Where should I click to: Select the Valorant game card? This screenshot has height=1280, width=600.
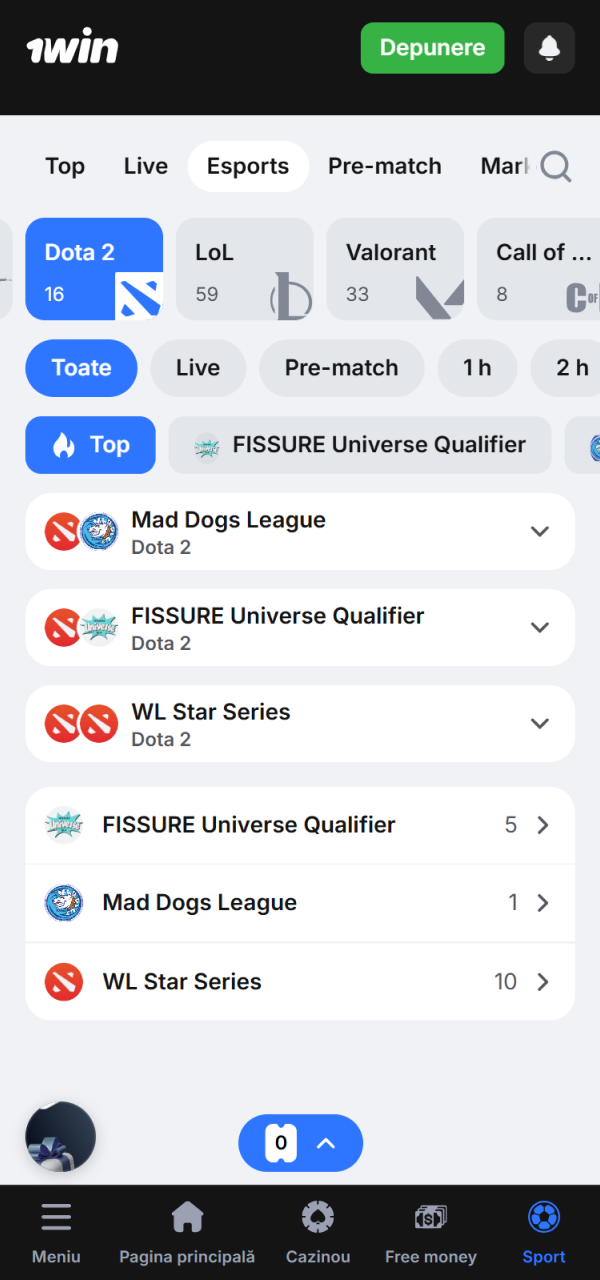(x=395, y=269)
